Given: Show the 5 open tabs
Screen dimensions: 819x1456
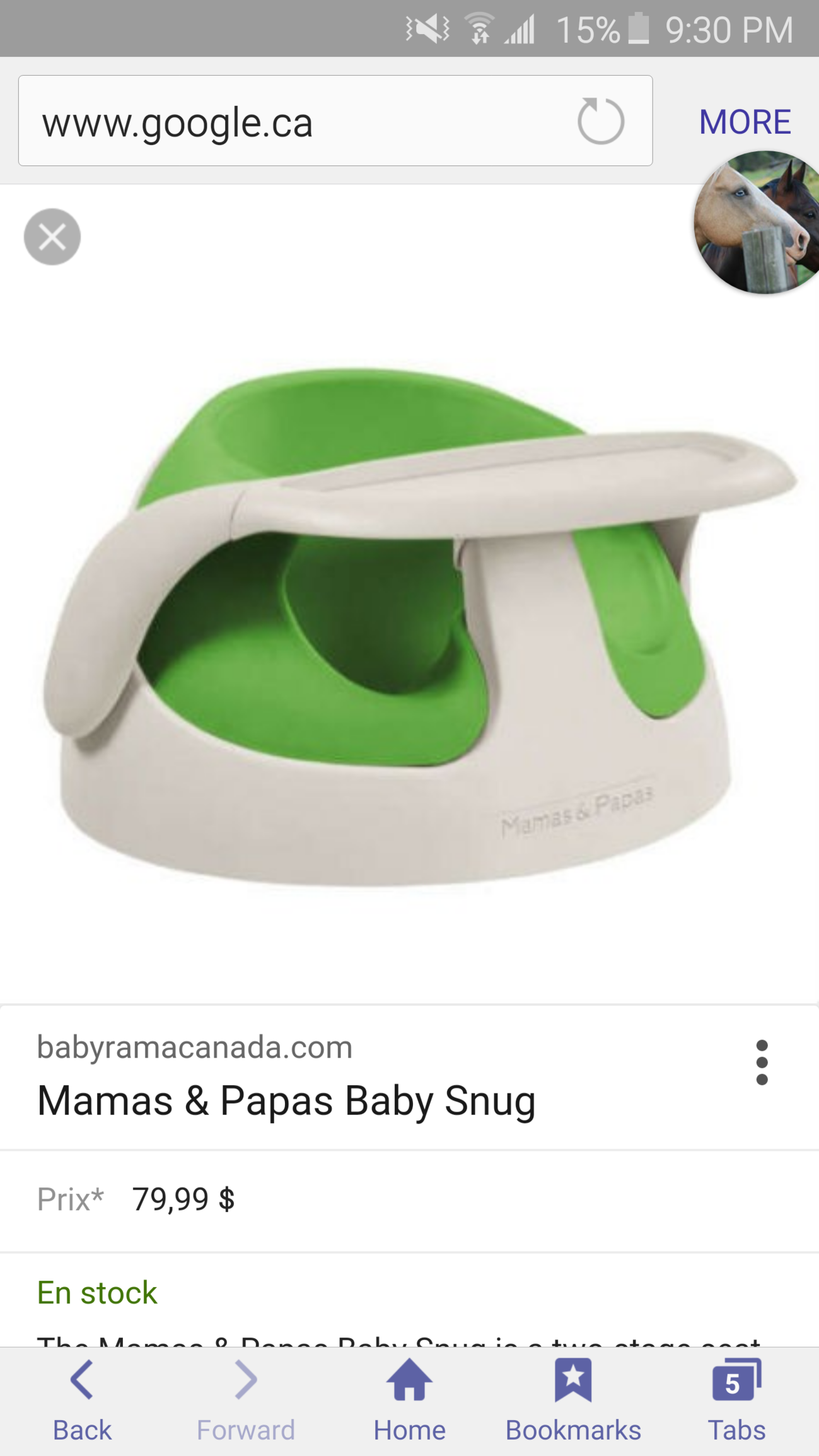Looking at the screenshot, I should (736, 1400).
